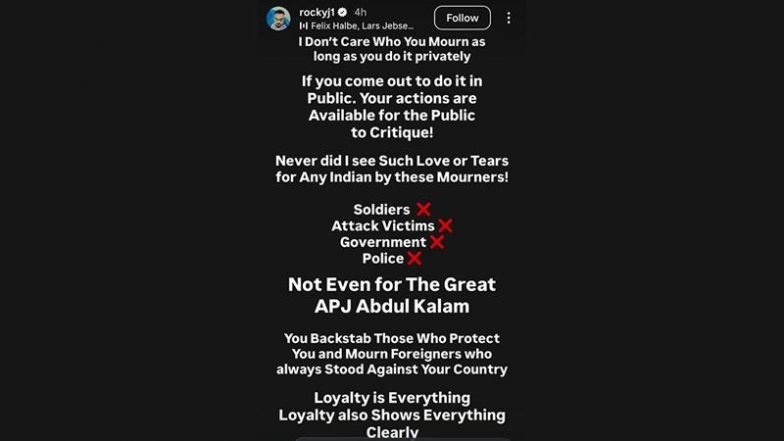Viewport: 784px width, 441px height.
Task: Open the story overflow menu
Action: (x=509, y=18)
